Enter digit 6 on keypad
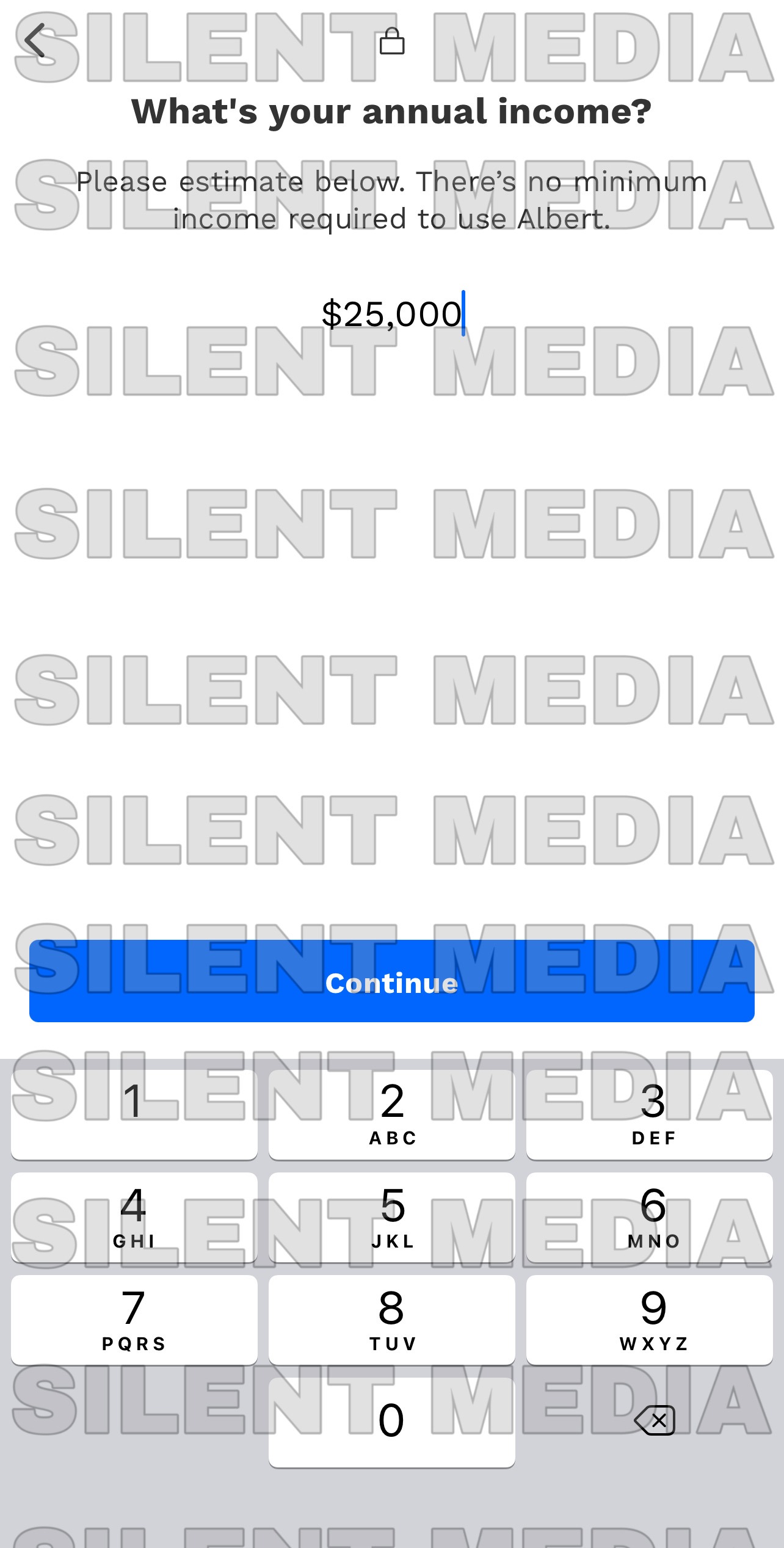 [x=650, y=1216]
